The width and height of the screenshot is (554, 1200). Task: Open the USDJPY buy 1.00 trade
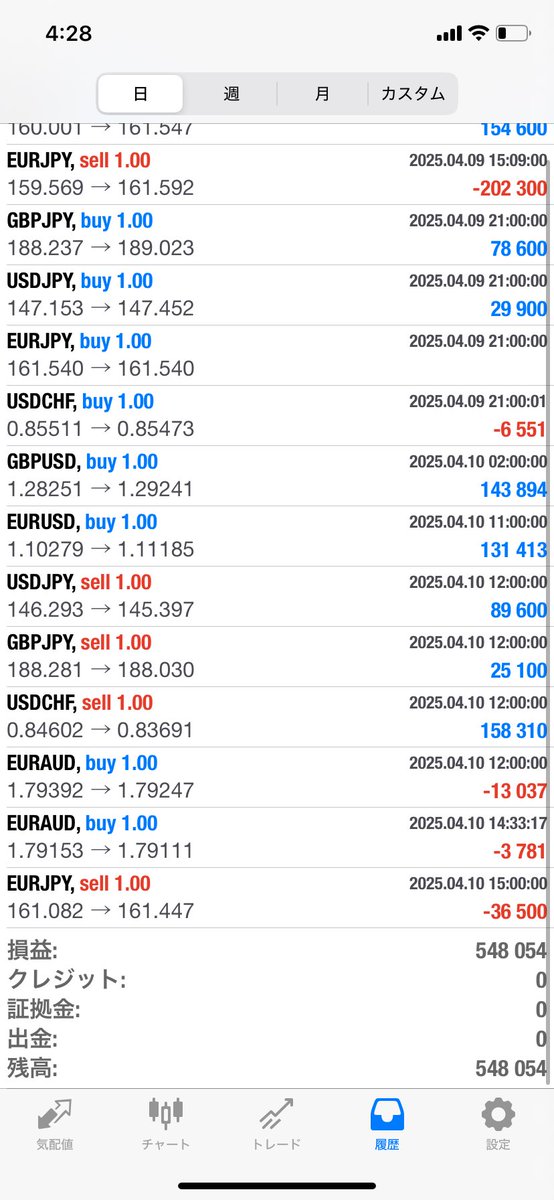(x=277, y=294)
